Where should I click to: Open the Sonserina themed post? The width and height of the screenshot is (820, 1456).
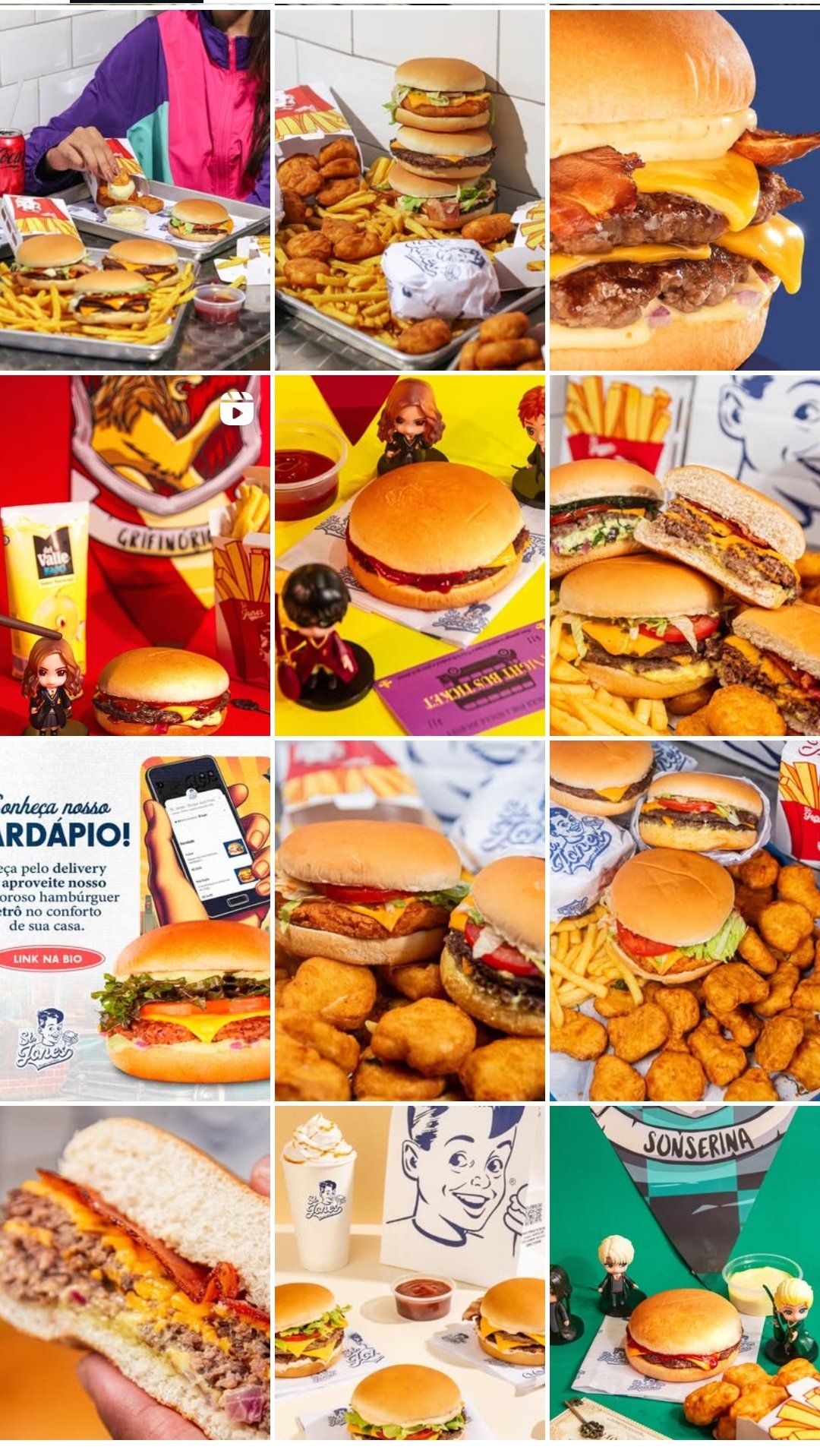tap(685, 1272)
